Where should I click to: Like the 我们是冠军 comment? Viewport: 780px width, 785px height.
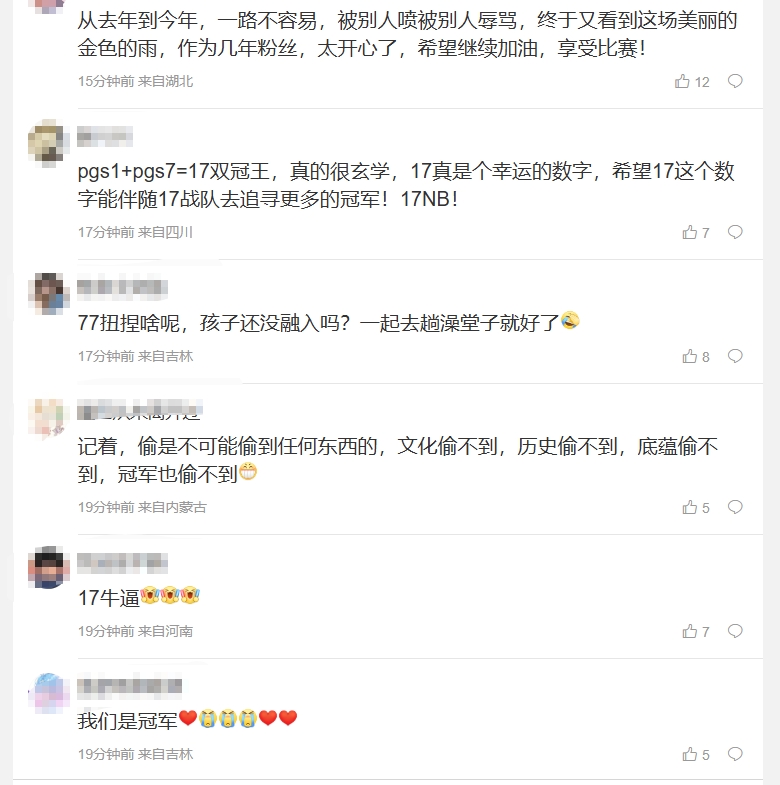(690, 755)
